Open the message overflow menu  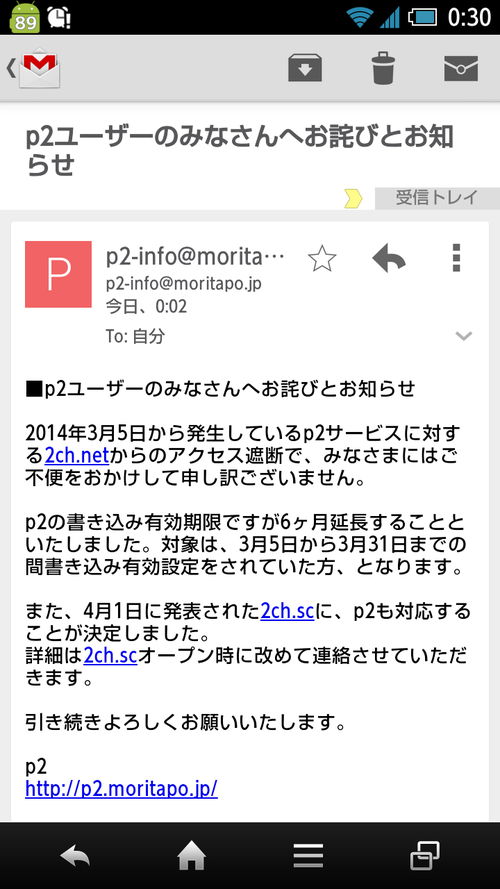coord(456,259)
